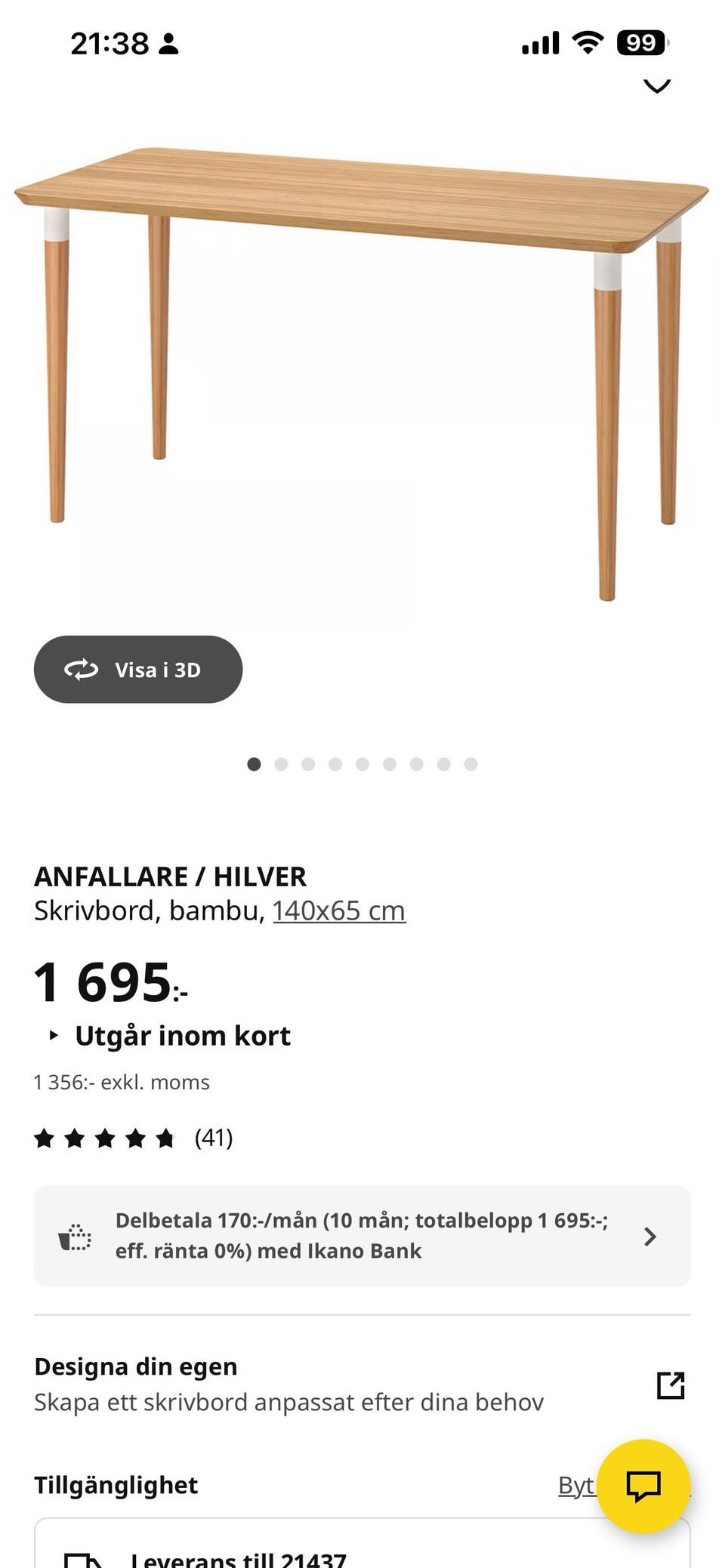
Task: Click the chevron on the Ikano Bank payment row
Action: [649, 1235]
